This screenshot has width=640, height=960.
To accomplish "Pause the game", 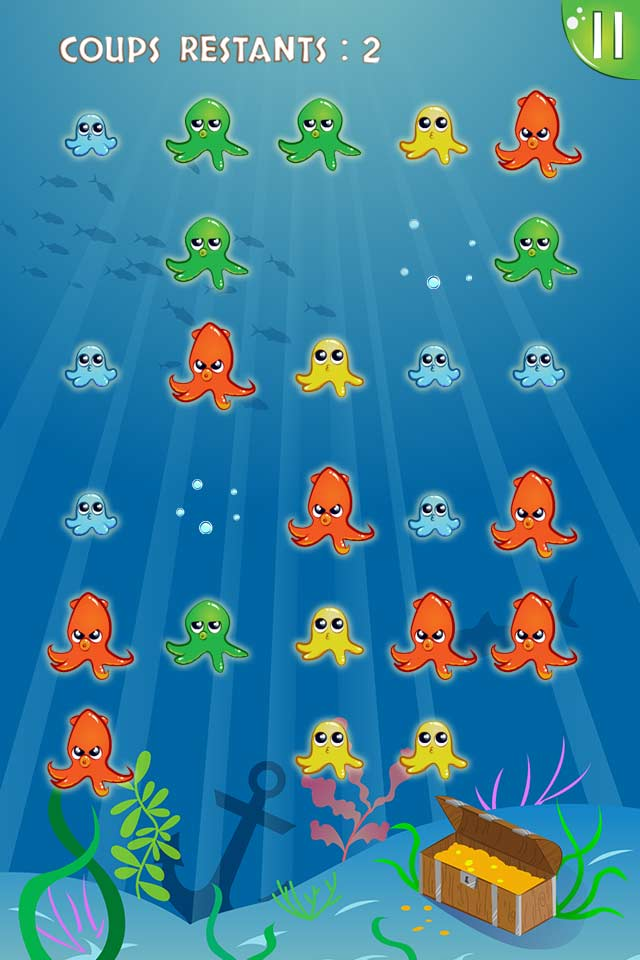I will pyautogui.click(x=606, y=34).
